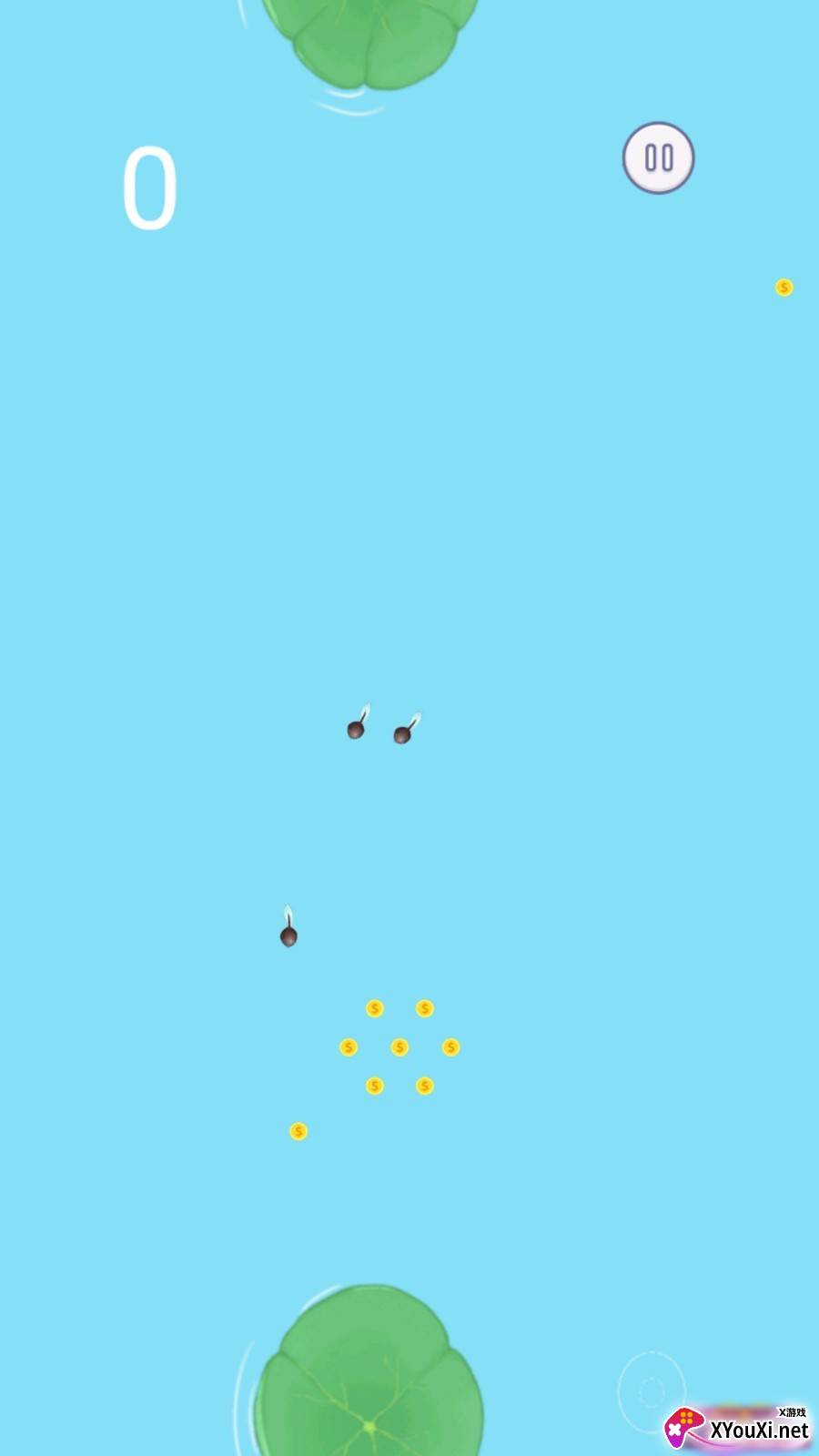Pause the game
This screenshot has width=819, height=1456.
click(658, 157)
